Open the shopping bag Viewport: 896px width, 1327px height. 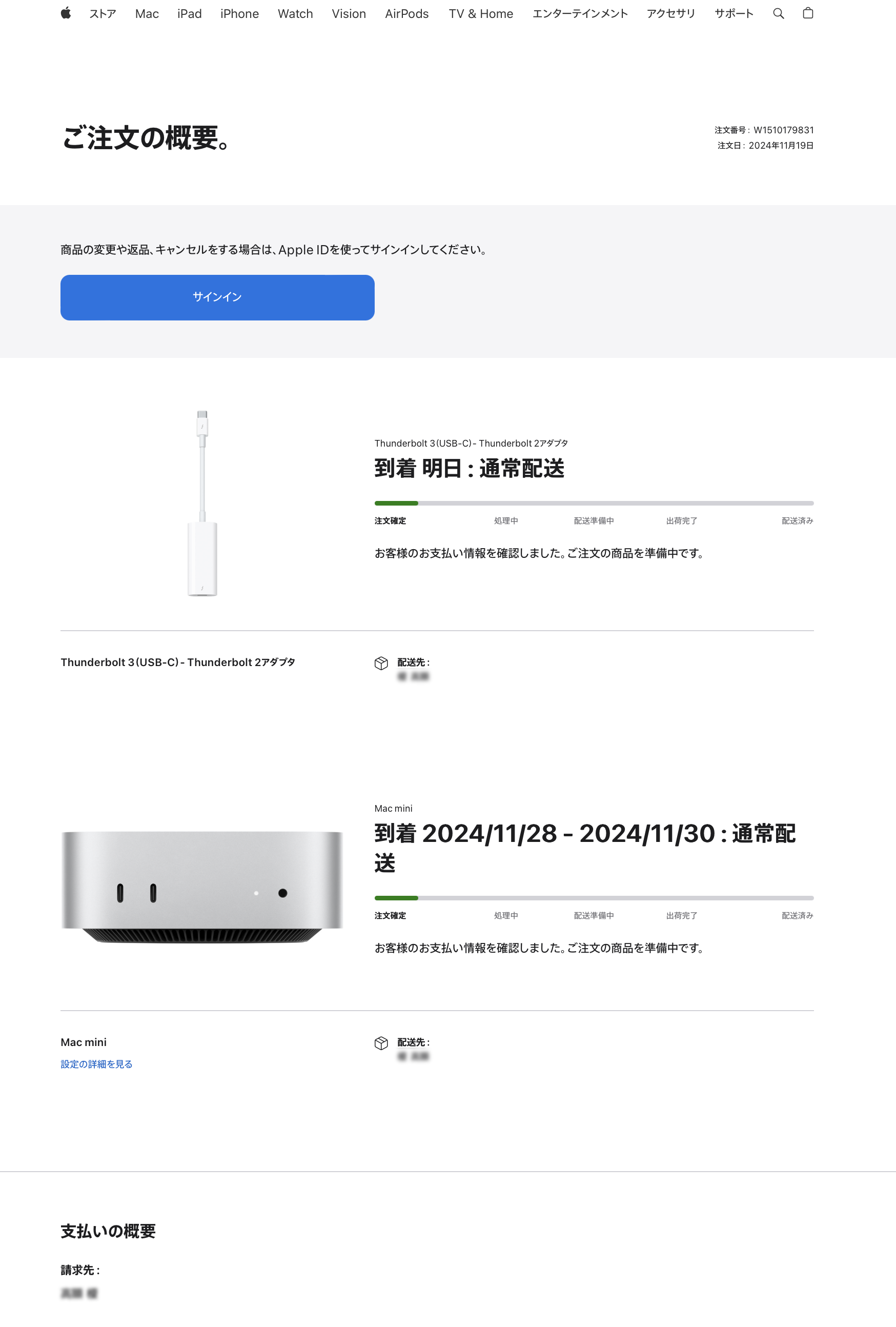(807, 13)
